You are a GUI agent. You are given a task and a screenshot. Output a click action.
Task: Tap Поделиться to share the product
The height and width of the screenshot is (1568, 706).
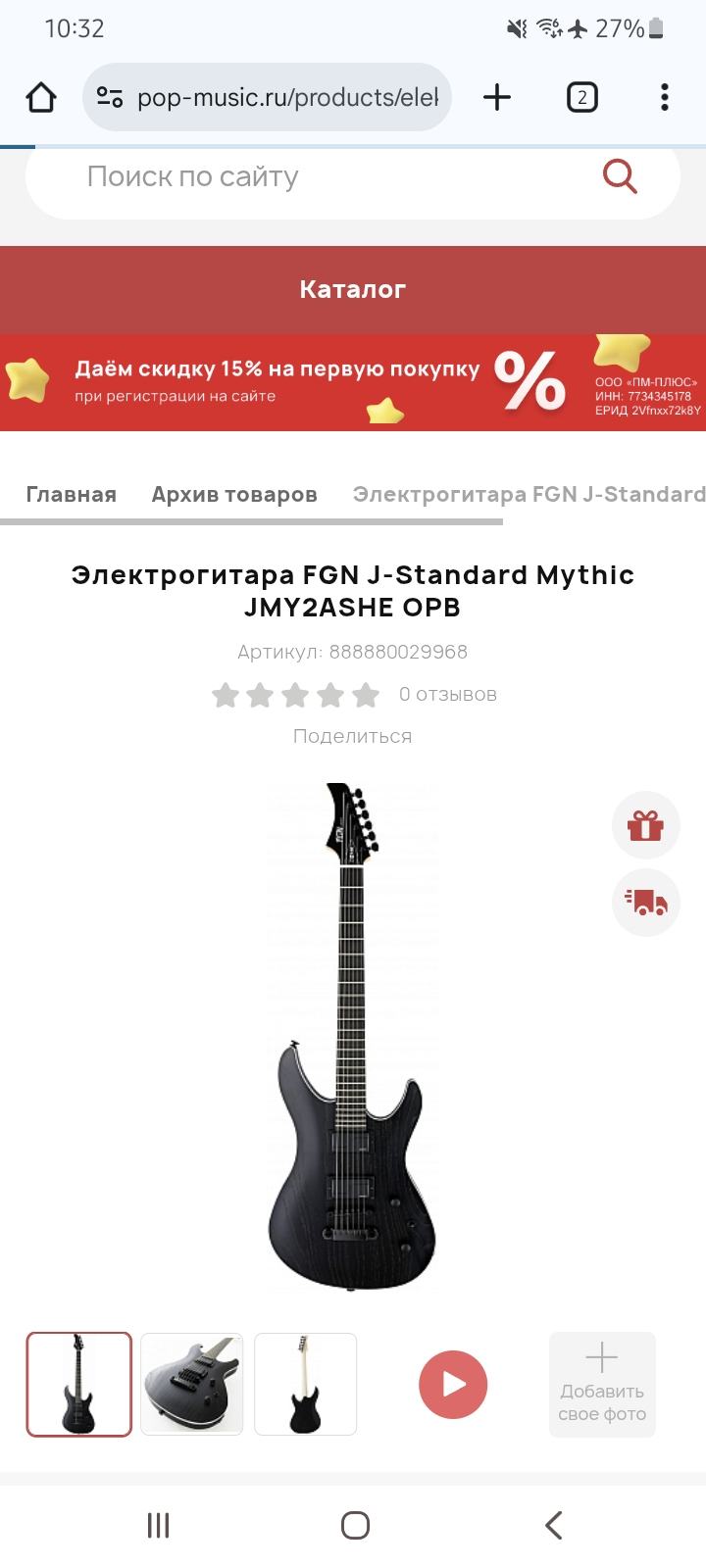352,736
